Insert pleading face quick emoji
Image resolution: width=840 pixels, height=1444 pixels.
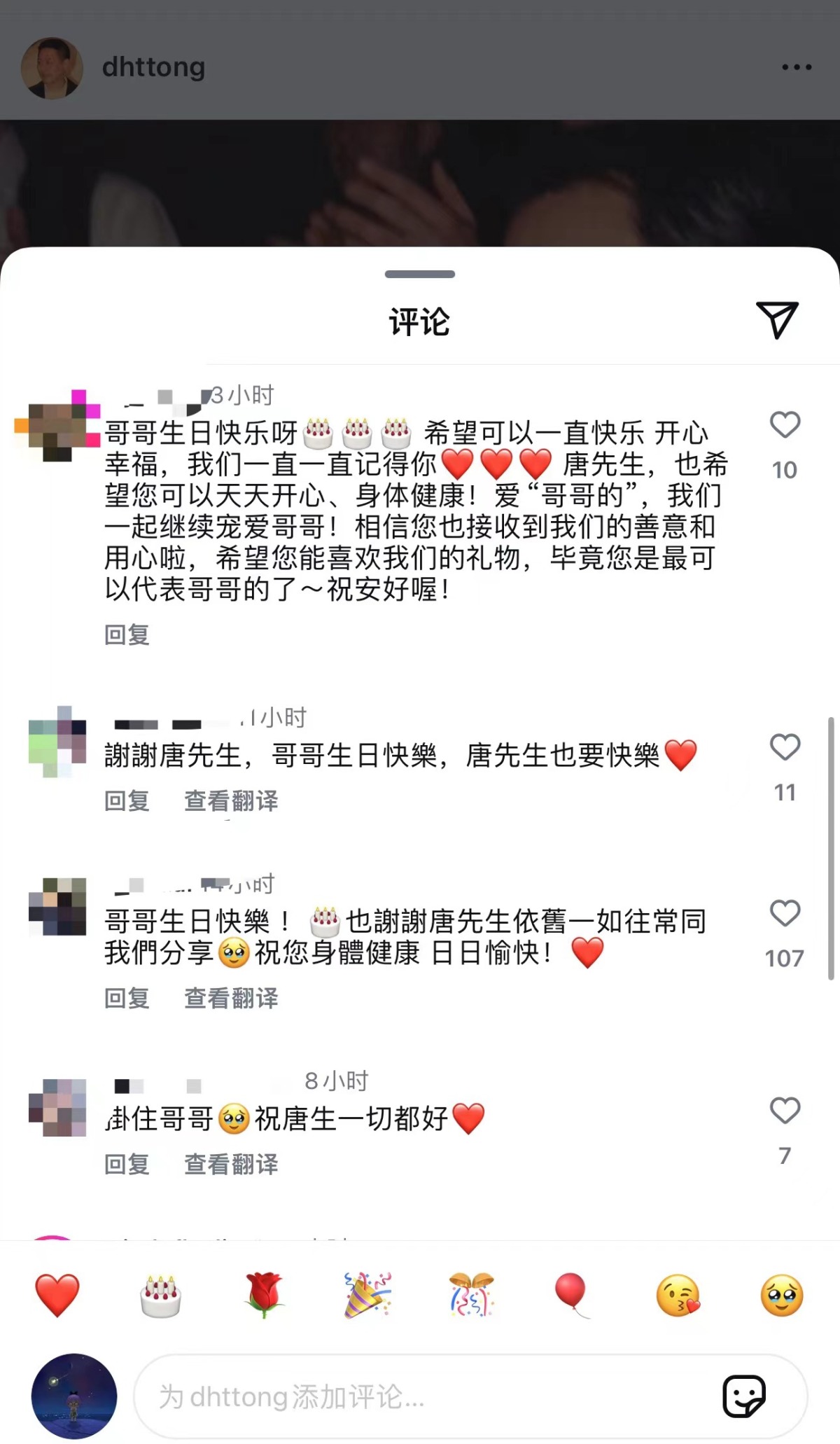[782, 1295]
